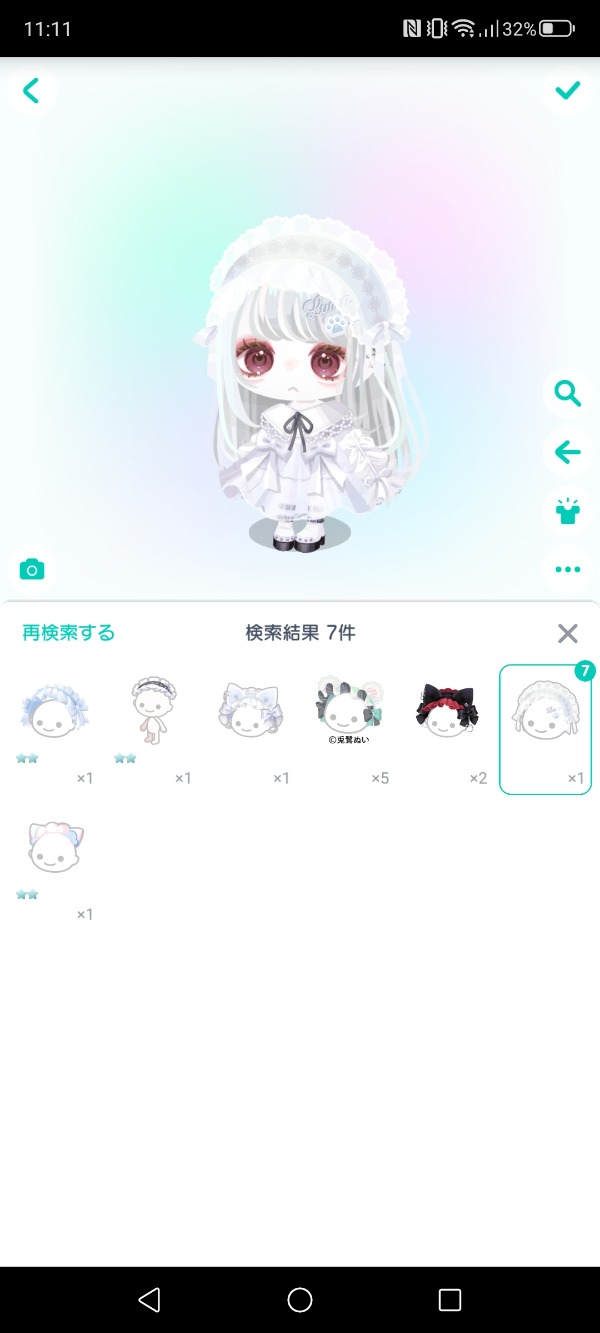Select the pink-blue cat-ear hat item

pyautogui.click(x=55, y=848)
